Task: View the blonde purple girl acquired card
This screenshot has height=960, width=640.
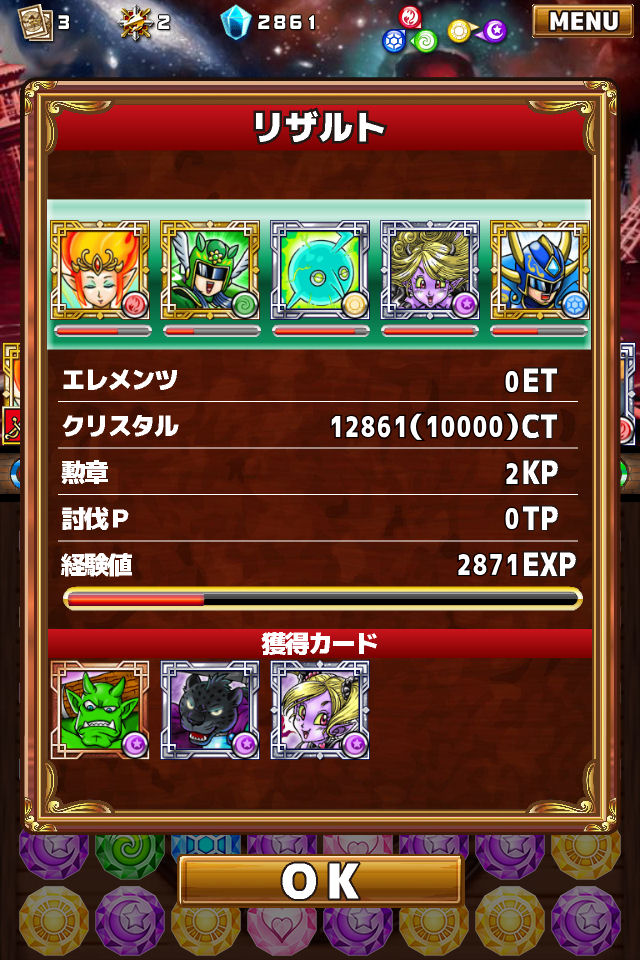Action: coord(319,710)
